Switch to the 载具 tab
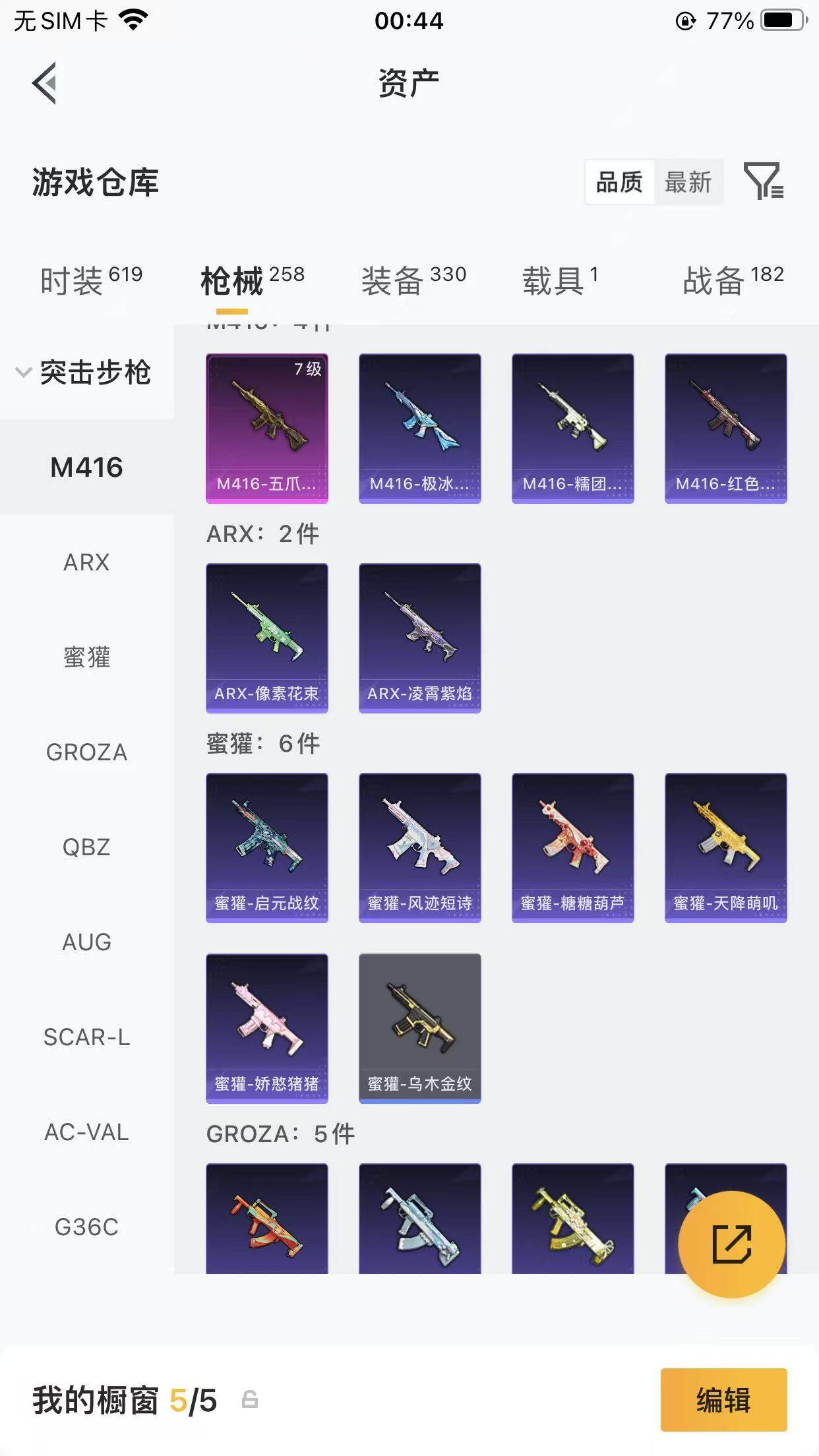 pyautogui.click(x=560, y=281)
